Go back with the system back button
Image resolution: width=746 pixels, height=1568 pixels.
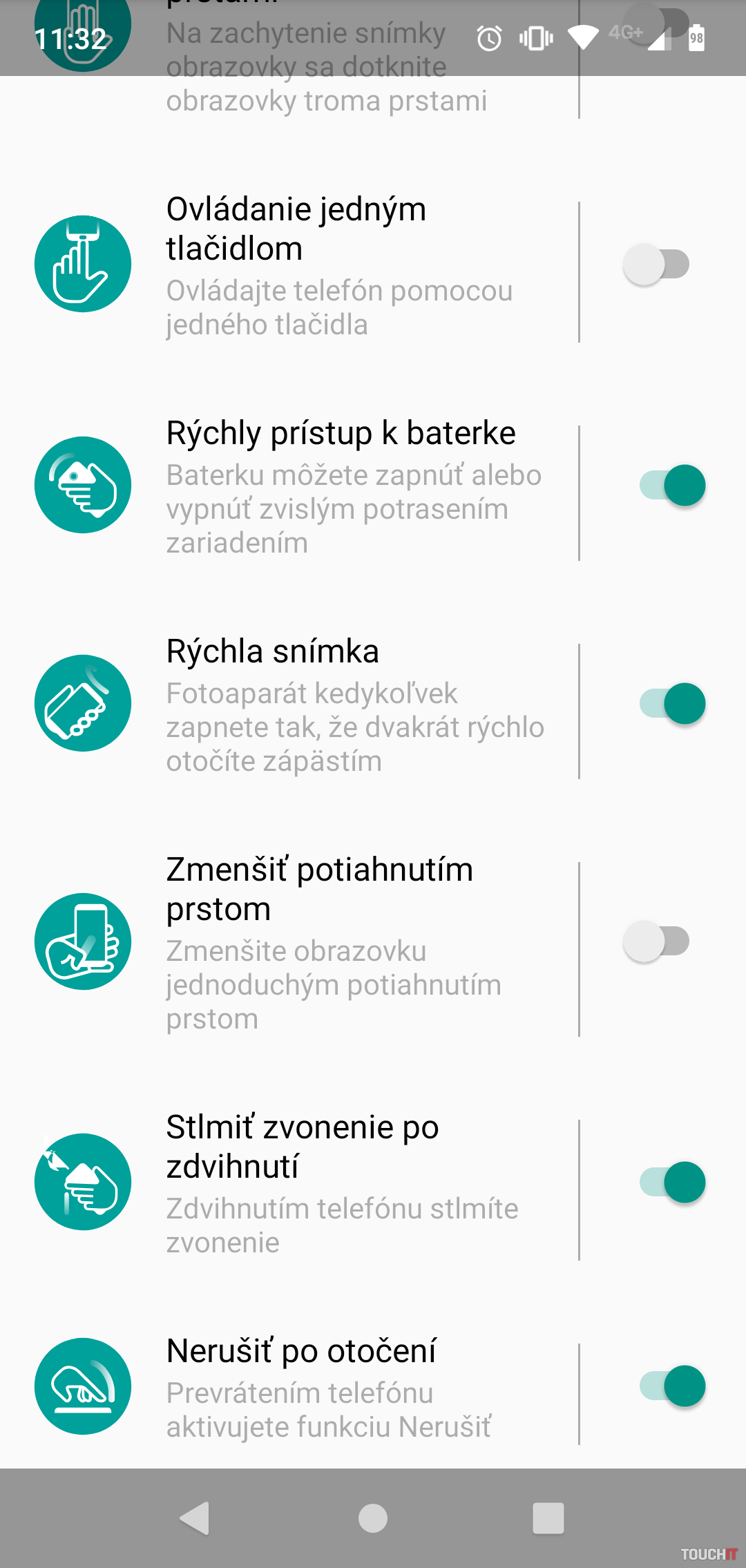pyautogui.click(x=195, y=1518)
